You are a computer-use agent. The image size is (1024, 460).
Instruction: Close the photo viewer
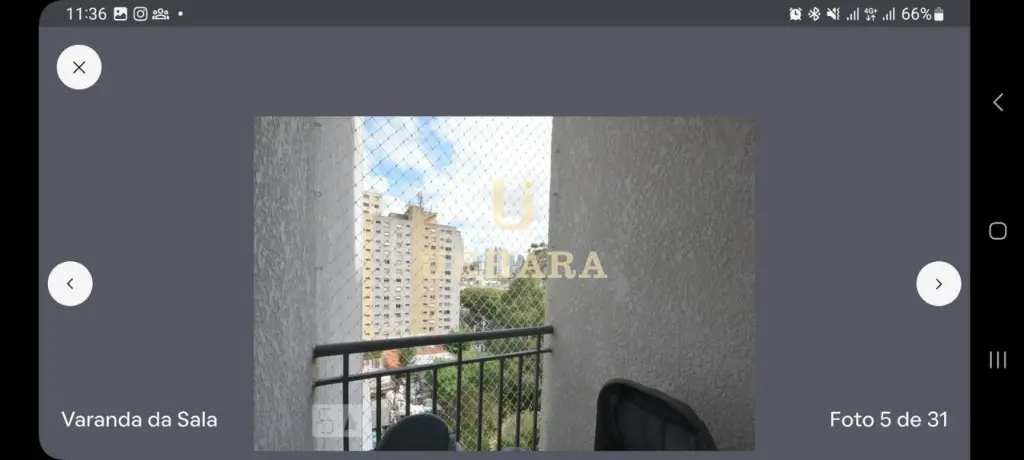[x=79, y=68]
